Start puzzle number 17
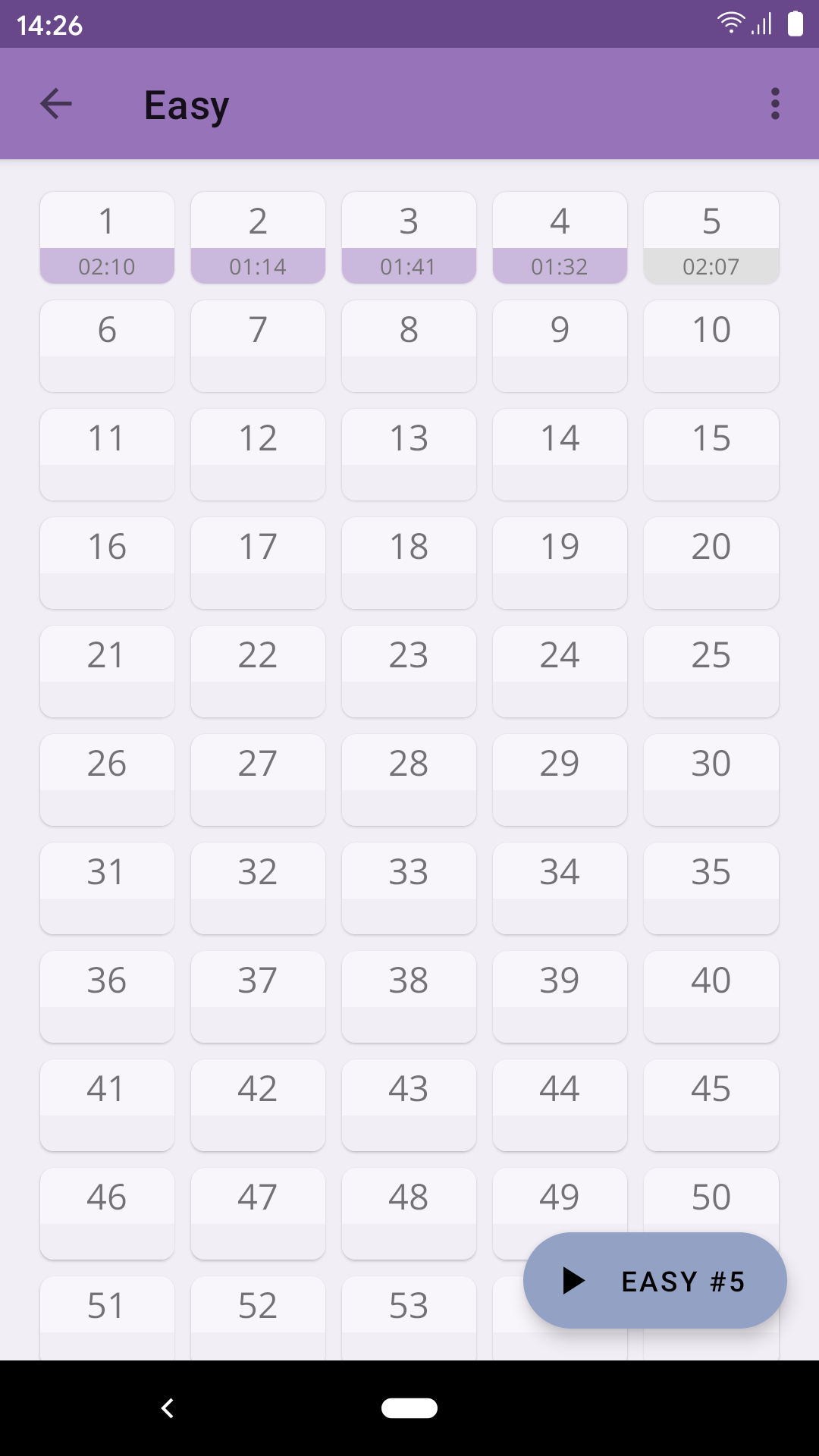The width and height of the screenshot is (819, 1456). (x=258, y=563)
